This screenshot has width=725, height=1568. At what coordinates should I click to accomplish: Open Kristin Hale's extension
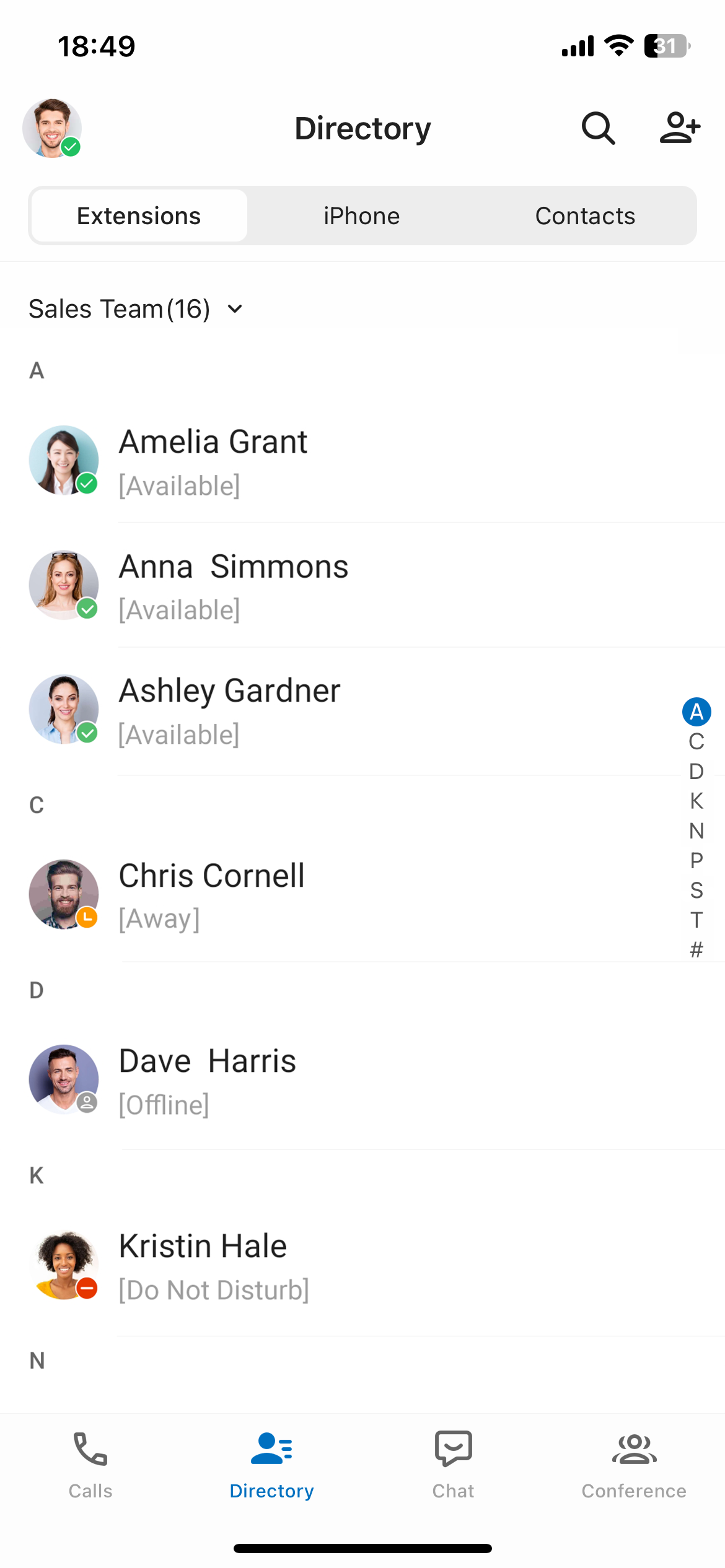pos(362,1266)
